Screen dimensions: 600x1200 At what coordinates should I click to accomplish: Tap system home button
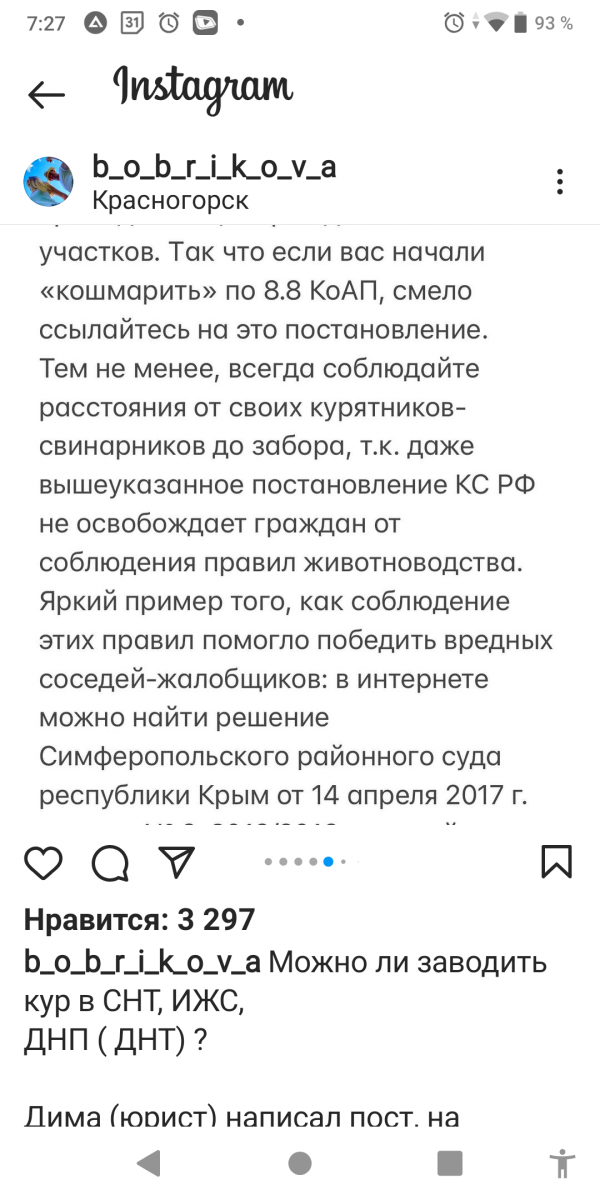299,1163
